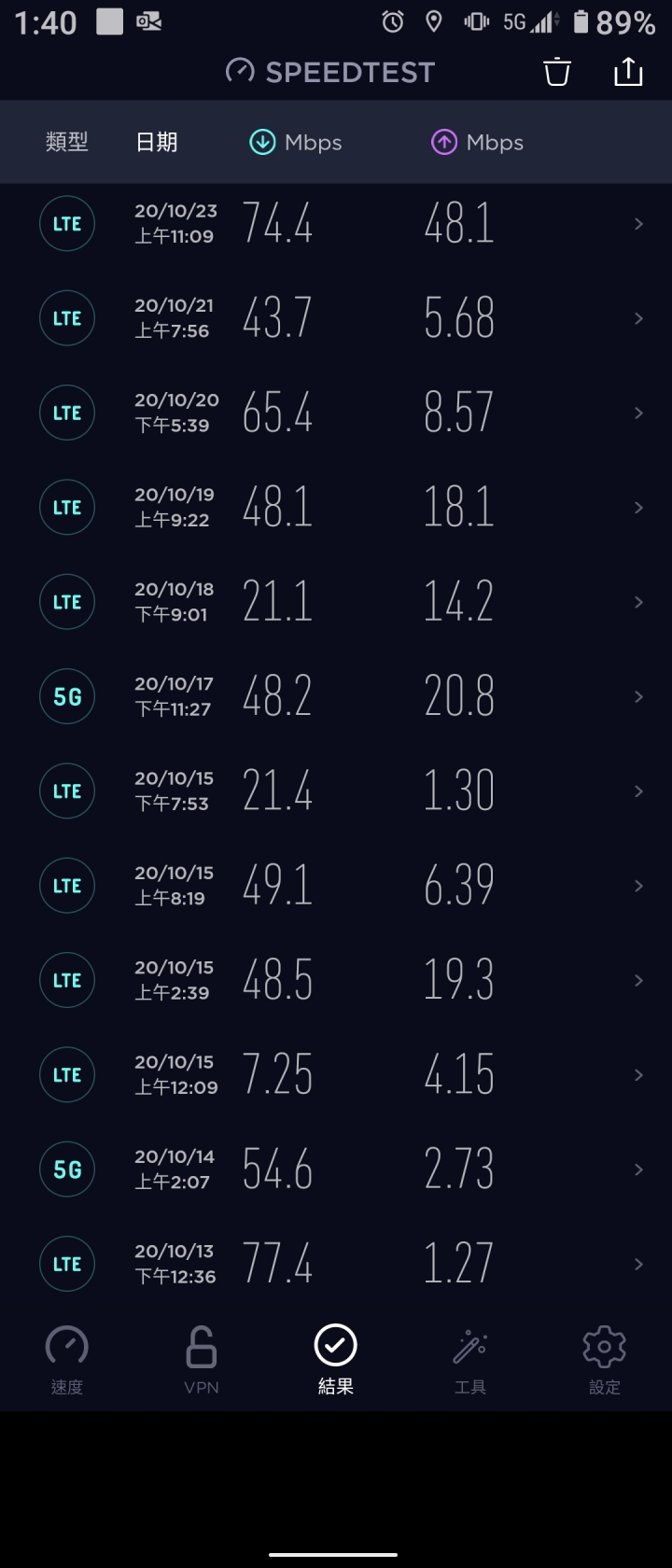
Task: Share the speed test results
Action: [628, 72]
